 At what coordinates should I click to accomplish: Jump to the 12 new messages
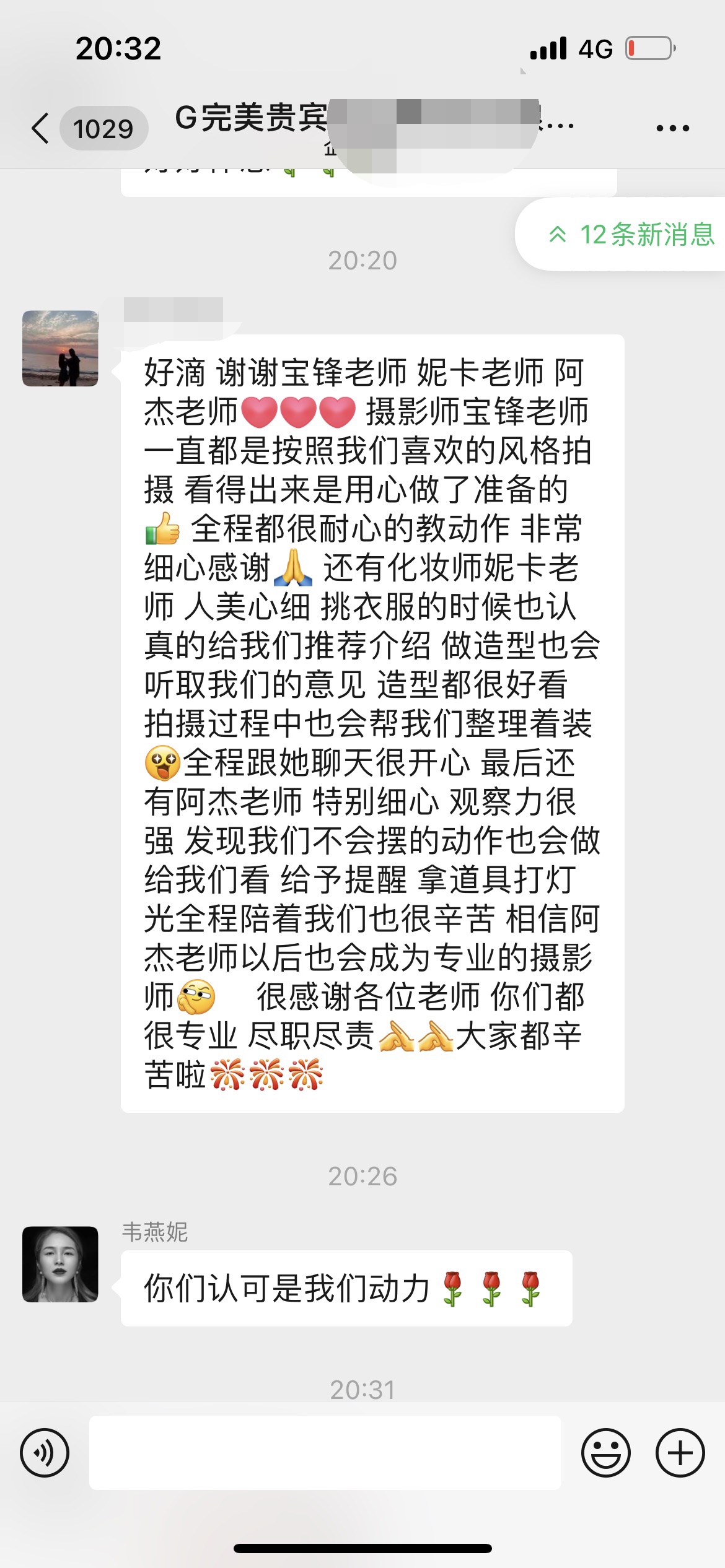coord(631,235)
